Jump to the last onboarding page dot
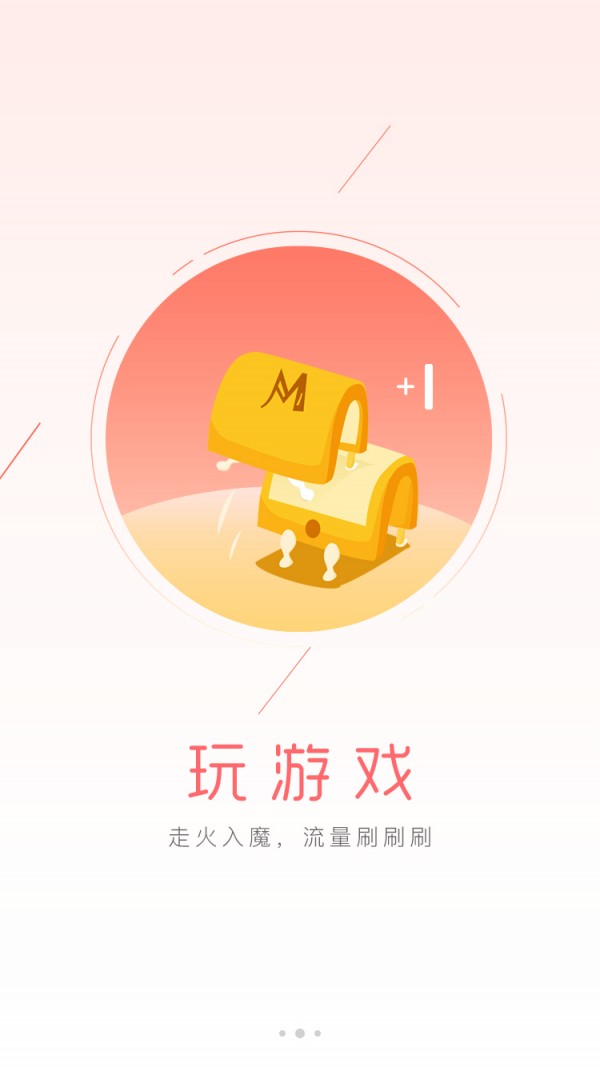This screenshot has width=600, height=1067. [317, 1033]
